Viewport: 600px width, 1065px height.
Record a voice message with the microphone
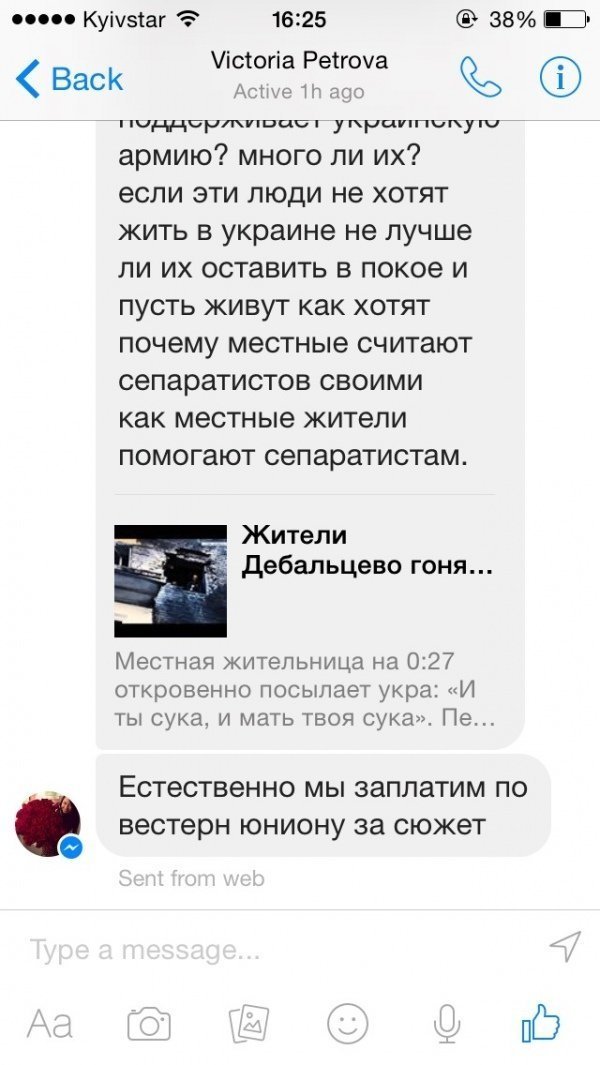(446, 1024)
